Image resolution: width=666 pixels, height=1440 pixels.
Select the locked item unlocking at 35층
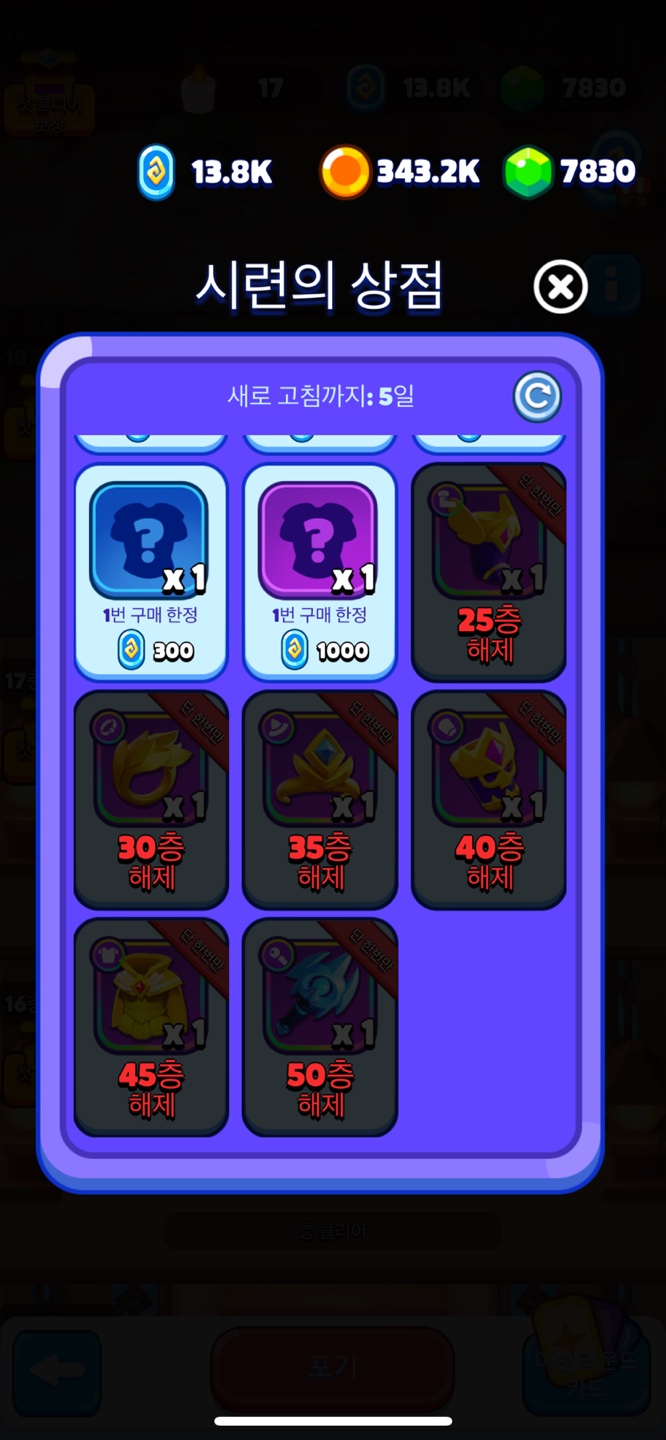(x=320, y=799)
